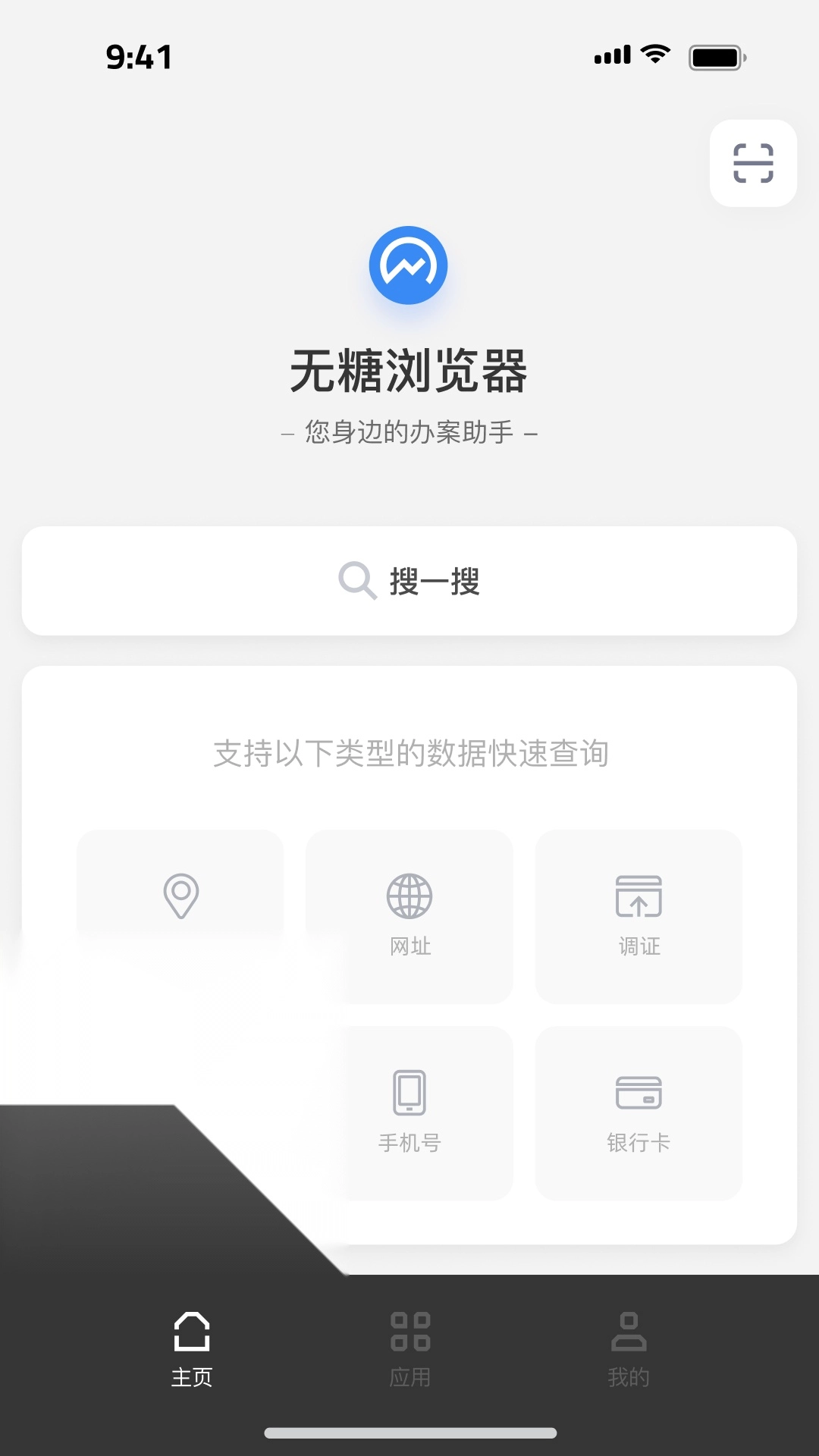The width and height of the screenshot is (819, 1456).
Task: Open the scan icon at top right
Action: pos(753,163)
